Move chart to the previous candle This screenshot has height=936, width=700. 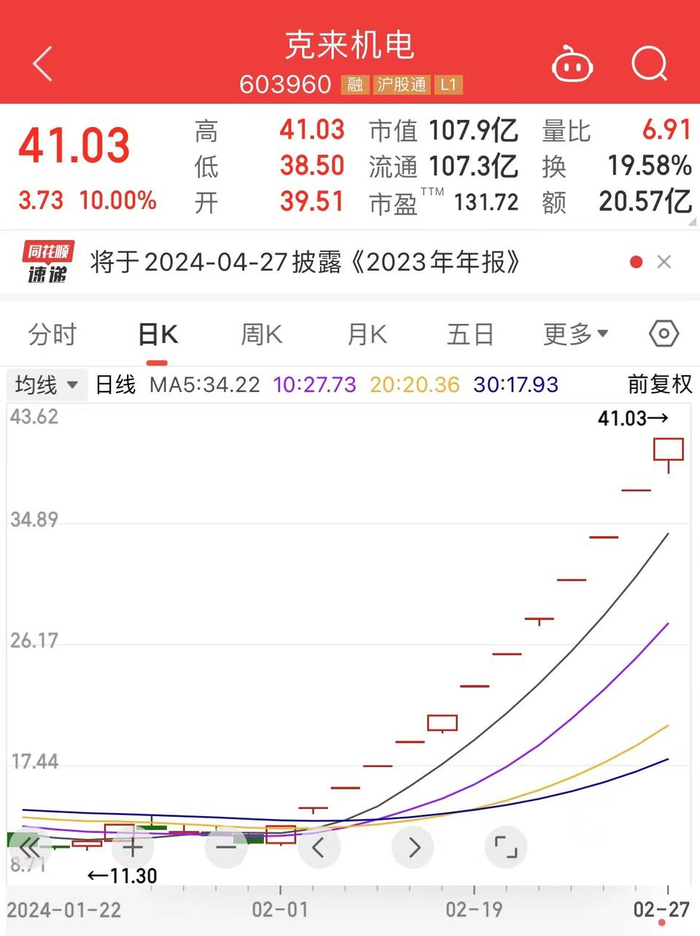tap(319, 848)
